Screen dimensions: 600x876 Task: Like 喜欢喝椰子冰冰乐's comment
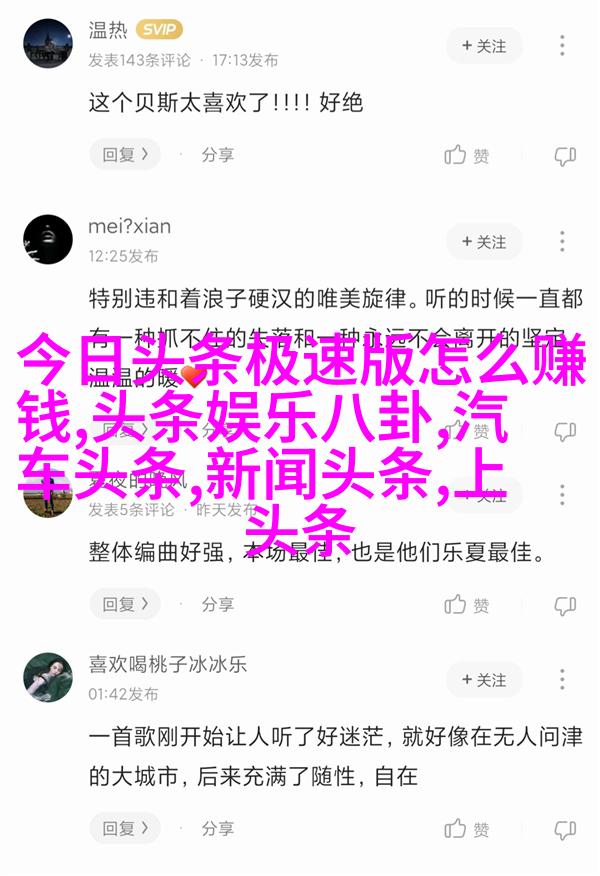tap(466, 830)
